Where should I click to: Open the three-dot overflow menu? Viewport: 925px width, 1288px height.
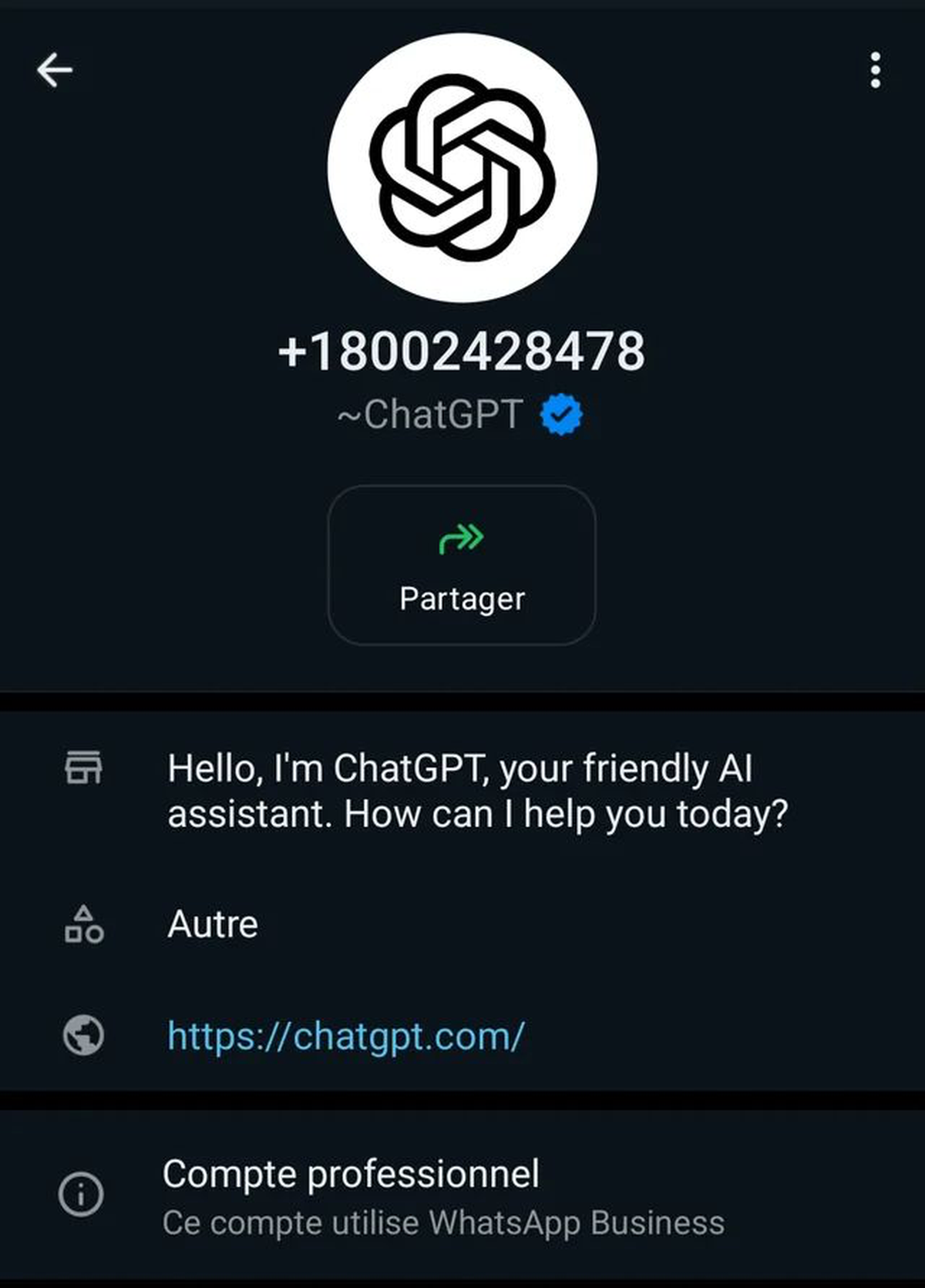point(875,70)
